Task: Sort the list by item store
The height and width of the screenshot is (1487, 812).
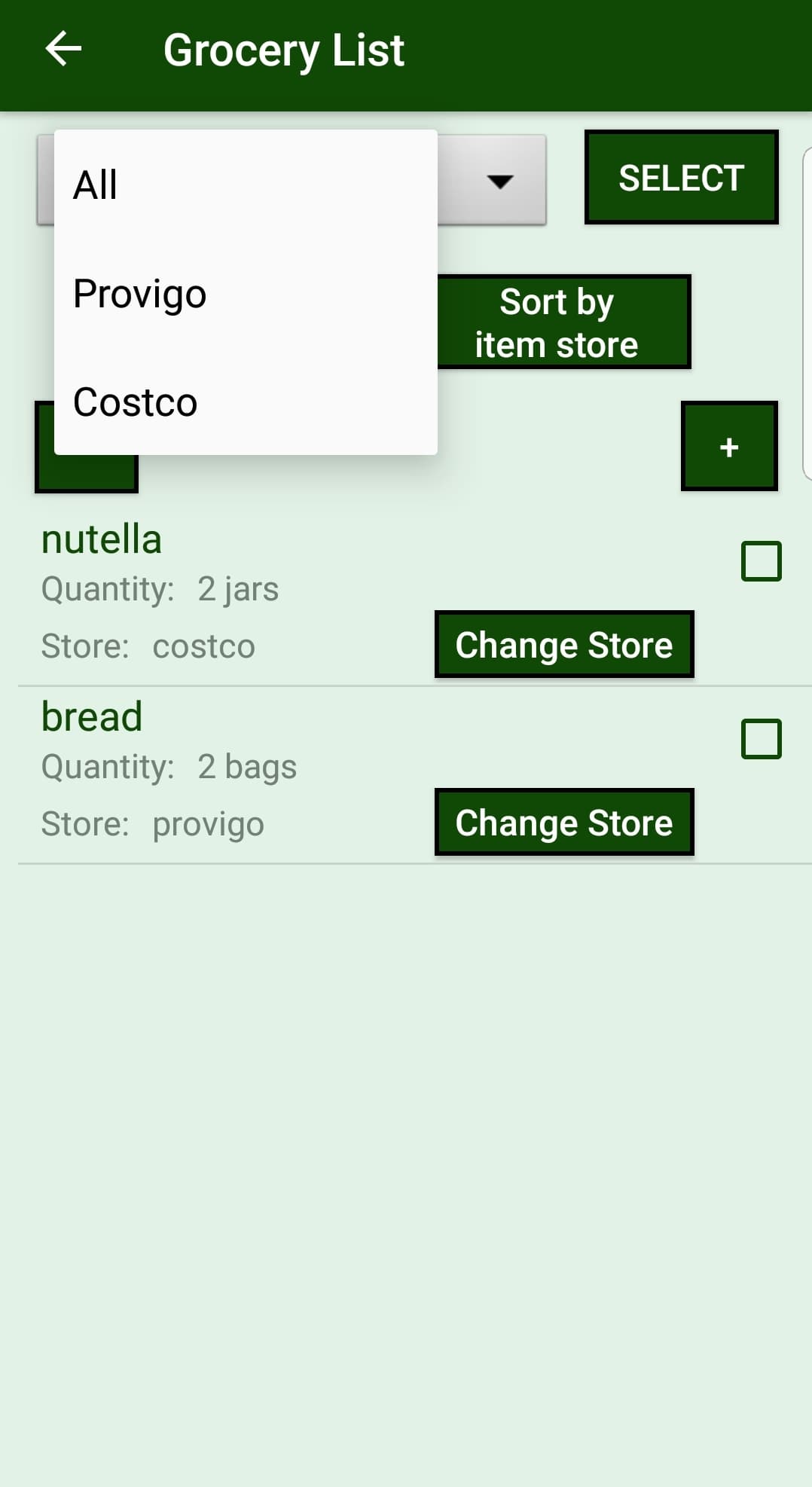Action: coord(563,322)
